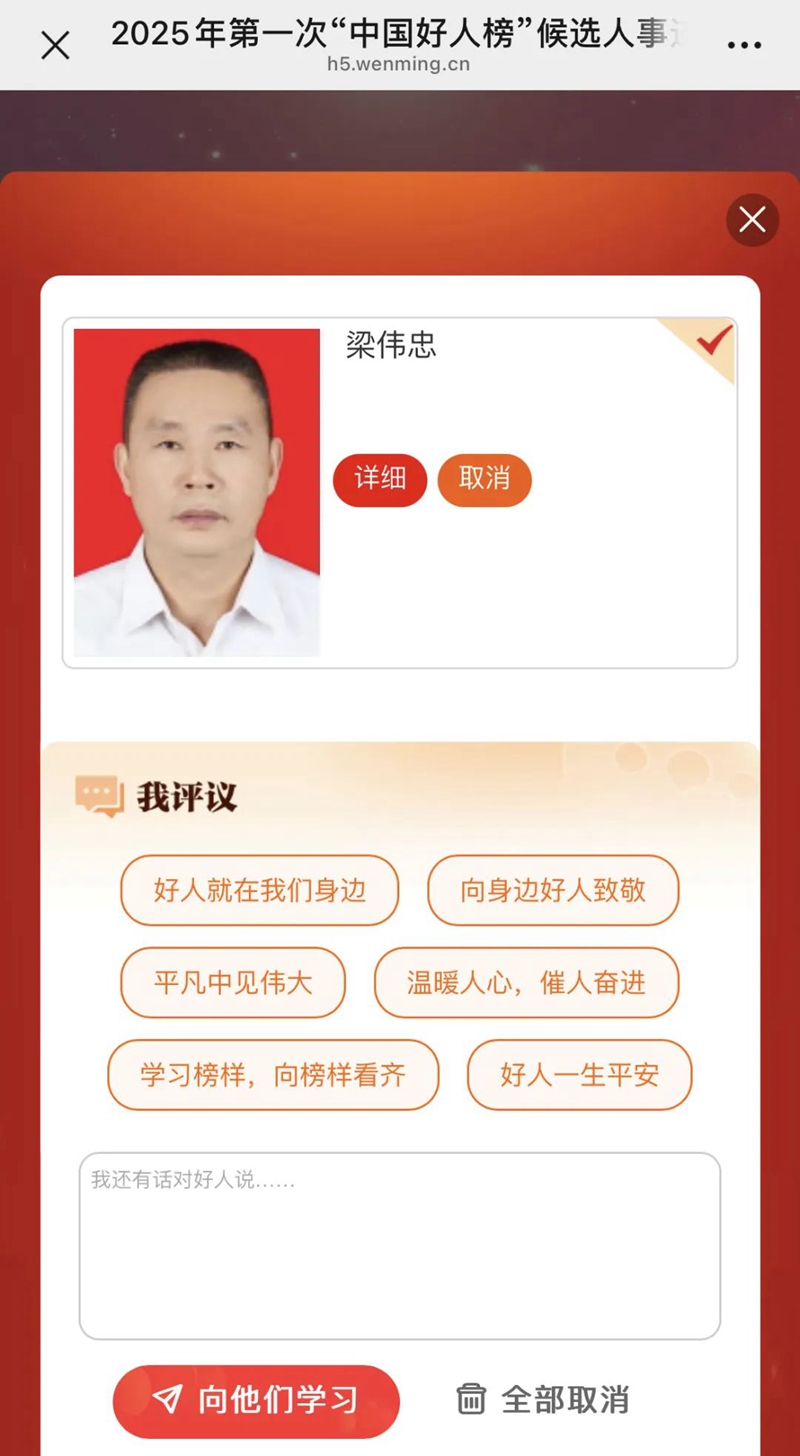Viewport: 800px width, 1456px height.
Task: Select 温暖人心，催人奋进 chip
Action: point(526,982)
